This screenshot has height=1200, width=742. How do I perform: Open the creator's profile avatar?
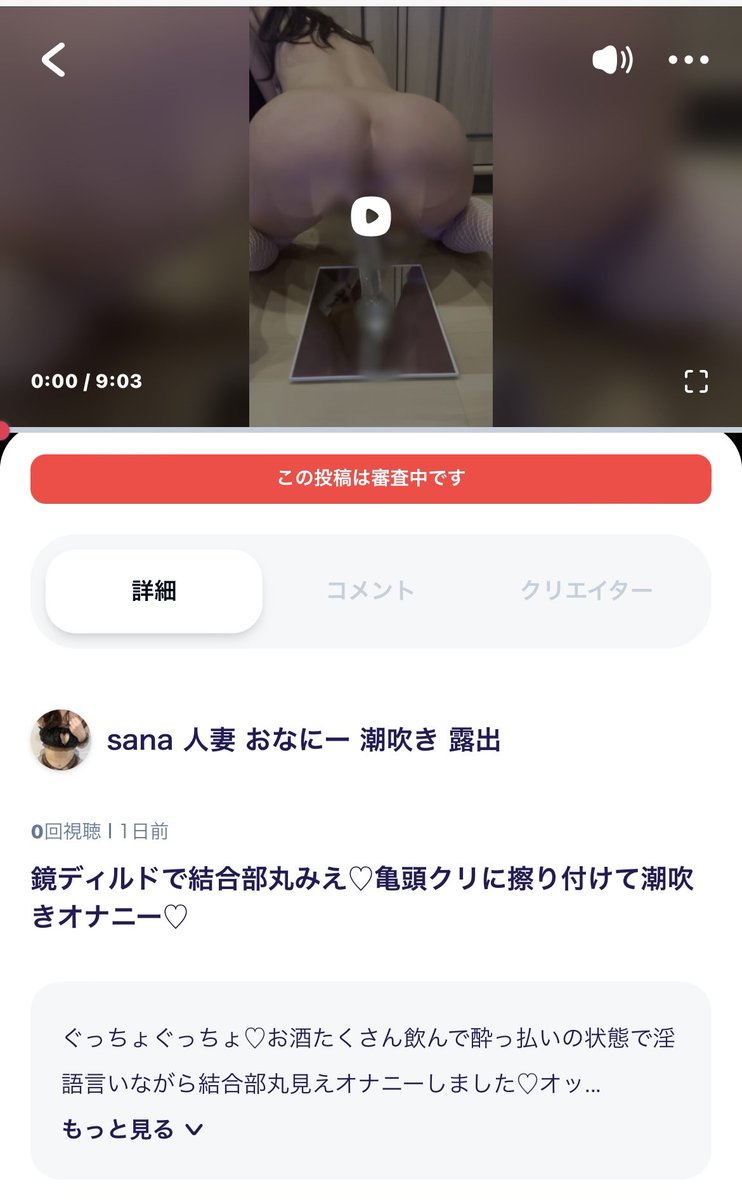coord(62,740)
